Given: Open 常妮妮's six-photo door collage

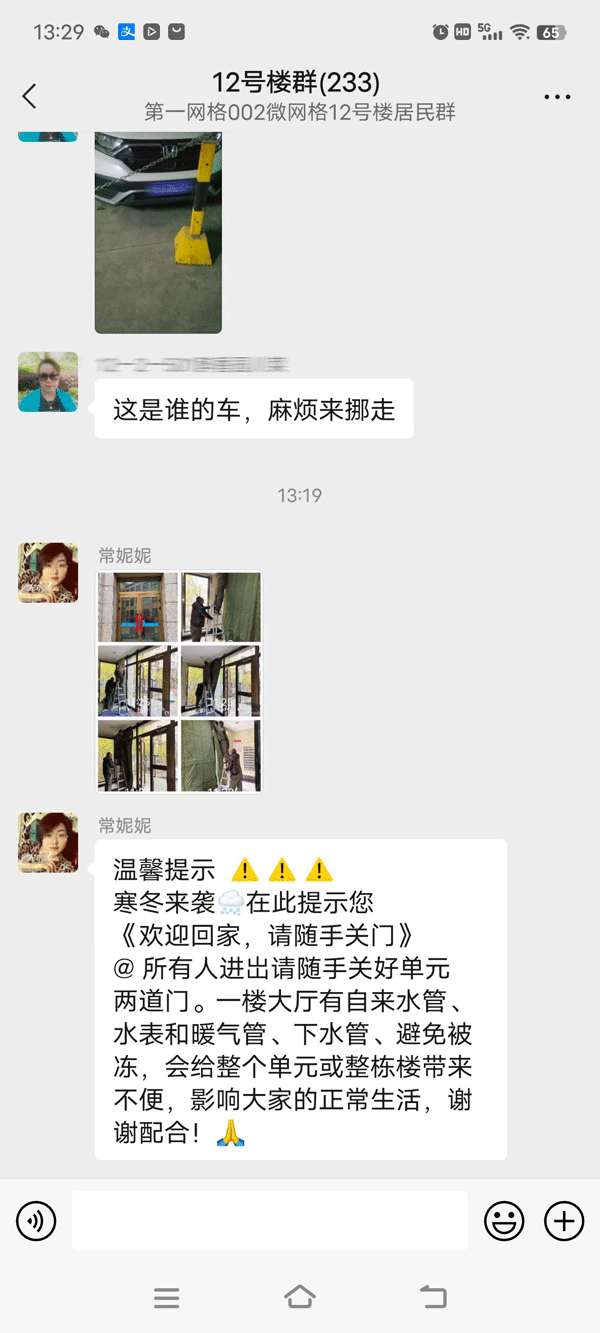Looking at the screenshot, I should pyautogui.click(x=179, y=682).
